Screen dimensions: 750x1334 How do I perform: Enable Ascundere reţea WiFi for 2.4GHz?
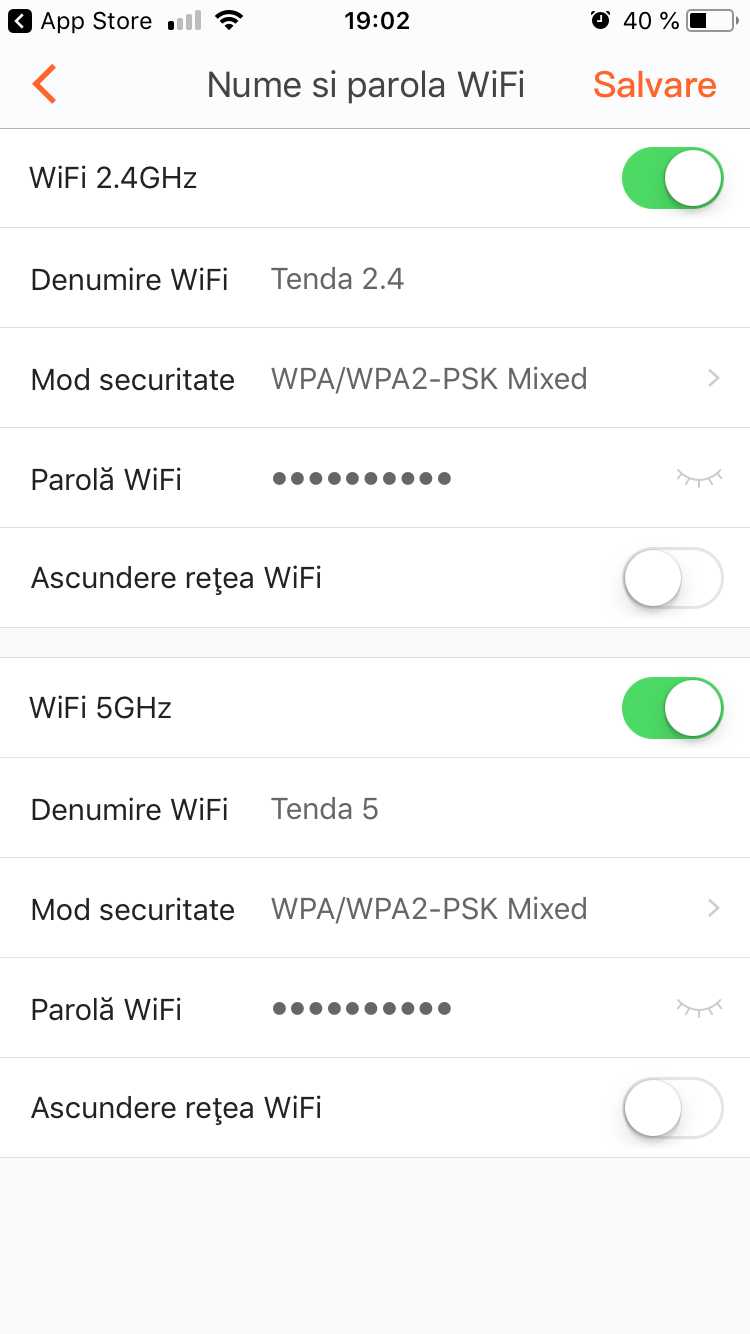[x=672, y=578]
